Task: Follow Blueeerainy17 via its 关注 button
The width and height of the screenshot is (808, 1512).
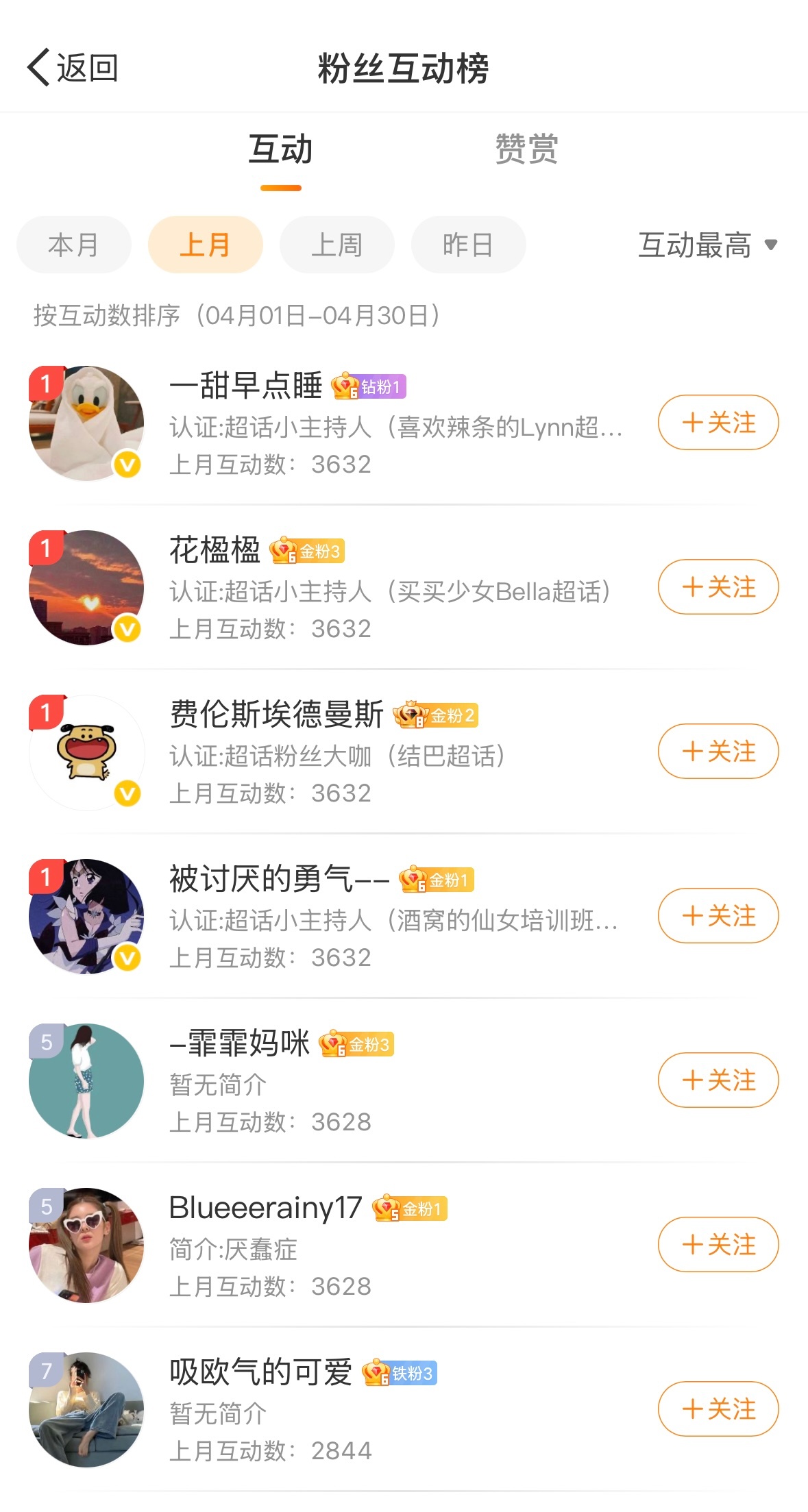Action: [718, 1243]
